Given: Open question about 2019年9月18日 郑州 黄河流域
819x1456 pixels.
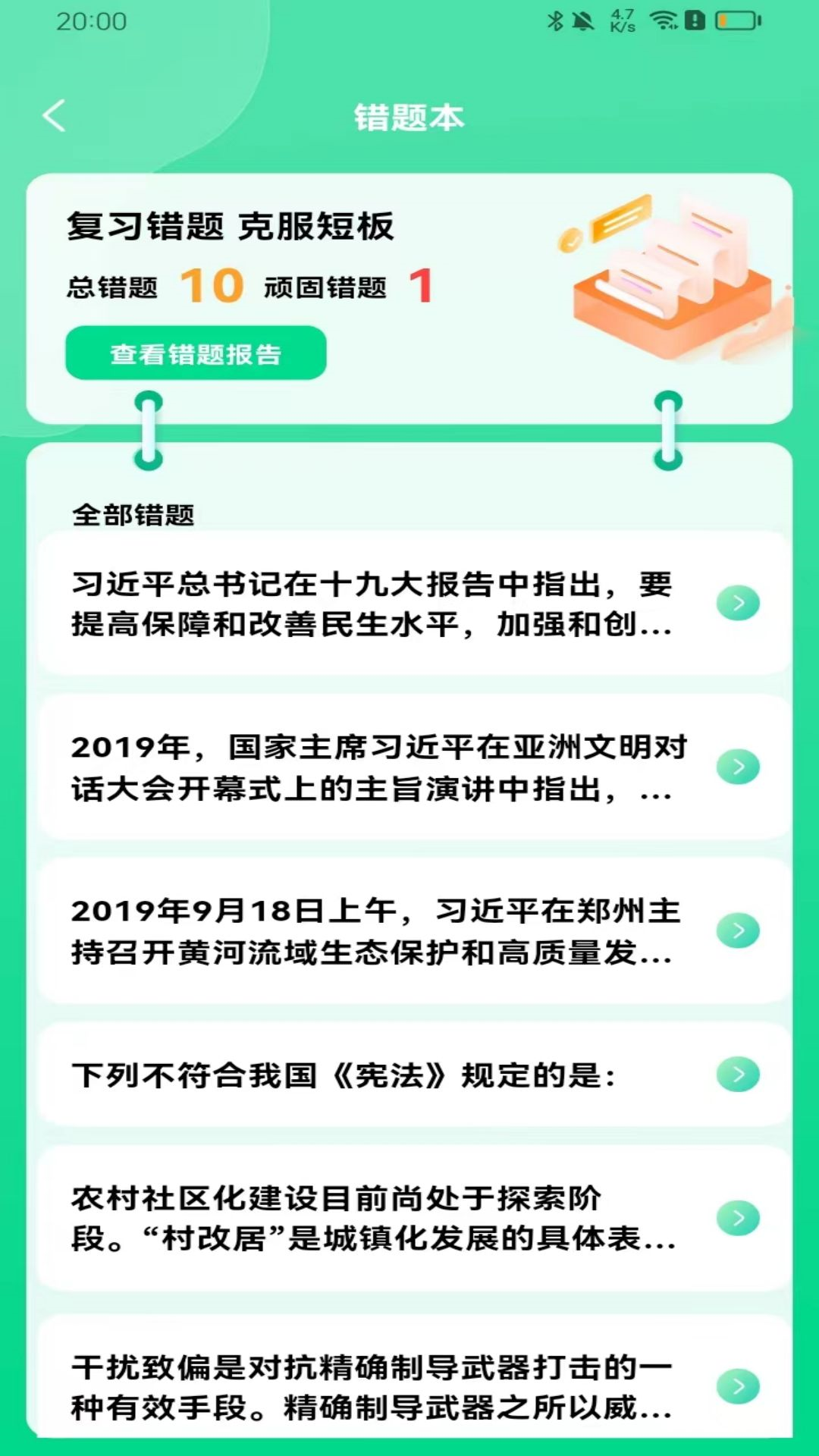Looking at the screenshot, I should [x=413, y=930].
